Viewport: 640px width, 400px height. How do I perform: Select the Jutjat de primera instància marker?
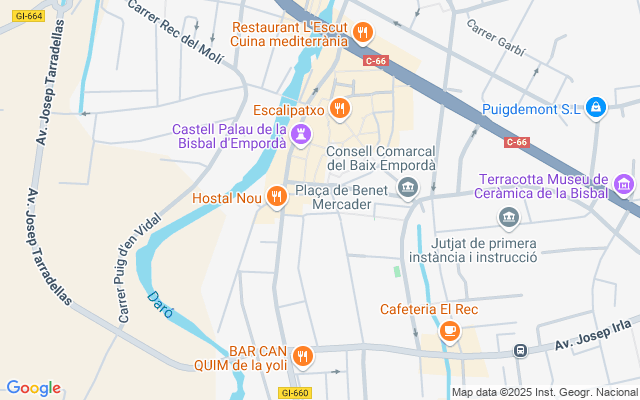509,217
